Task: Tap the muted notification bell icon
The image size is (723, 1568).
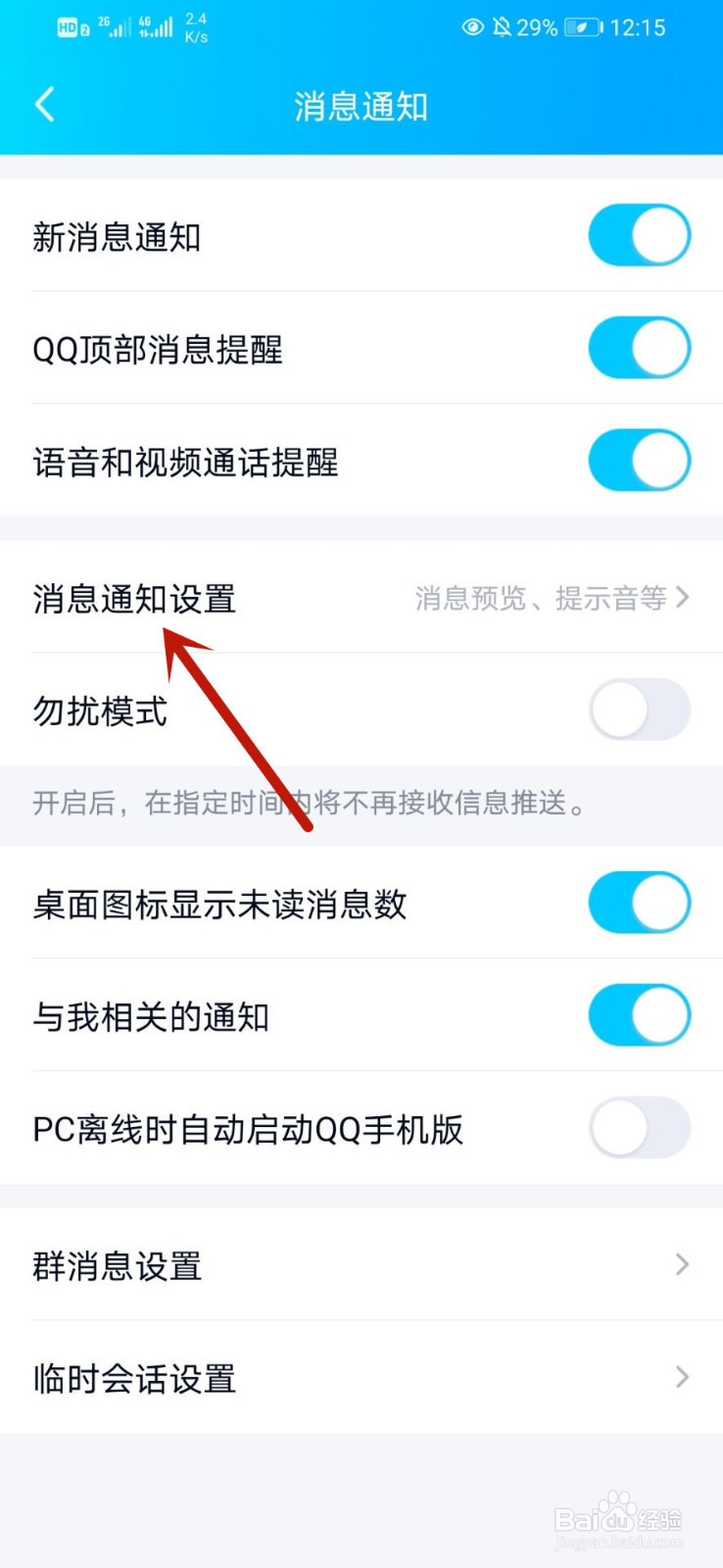Action: (503, 27)
